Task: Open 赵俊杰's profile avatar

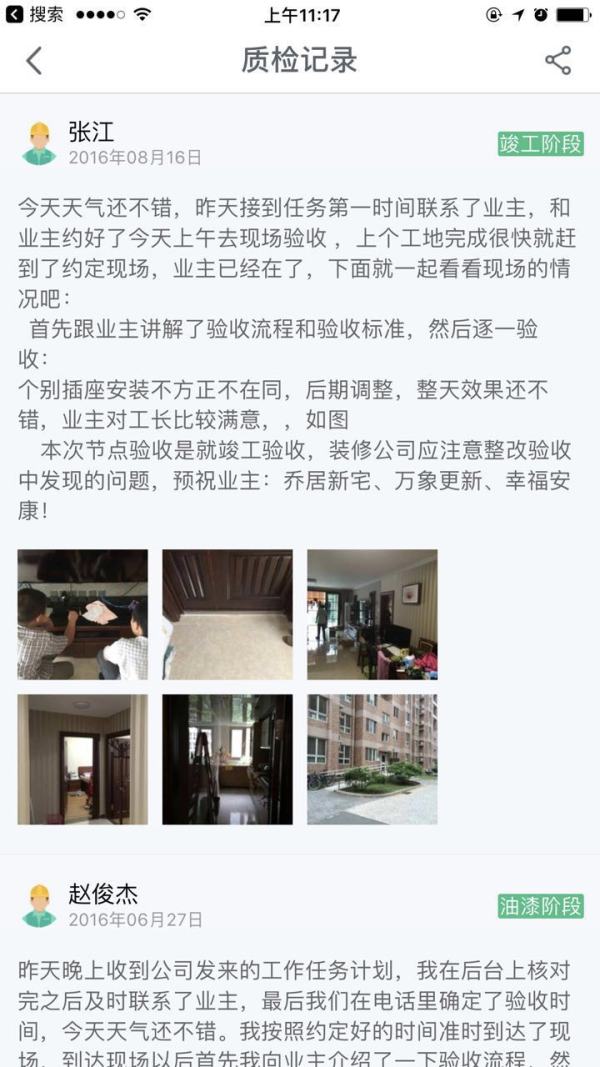Action: (x=40, y=906)
